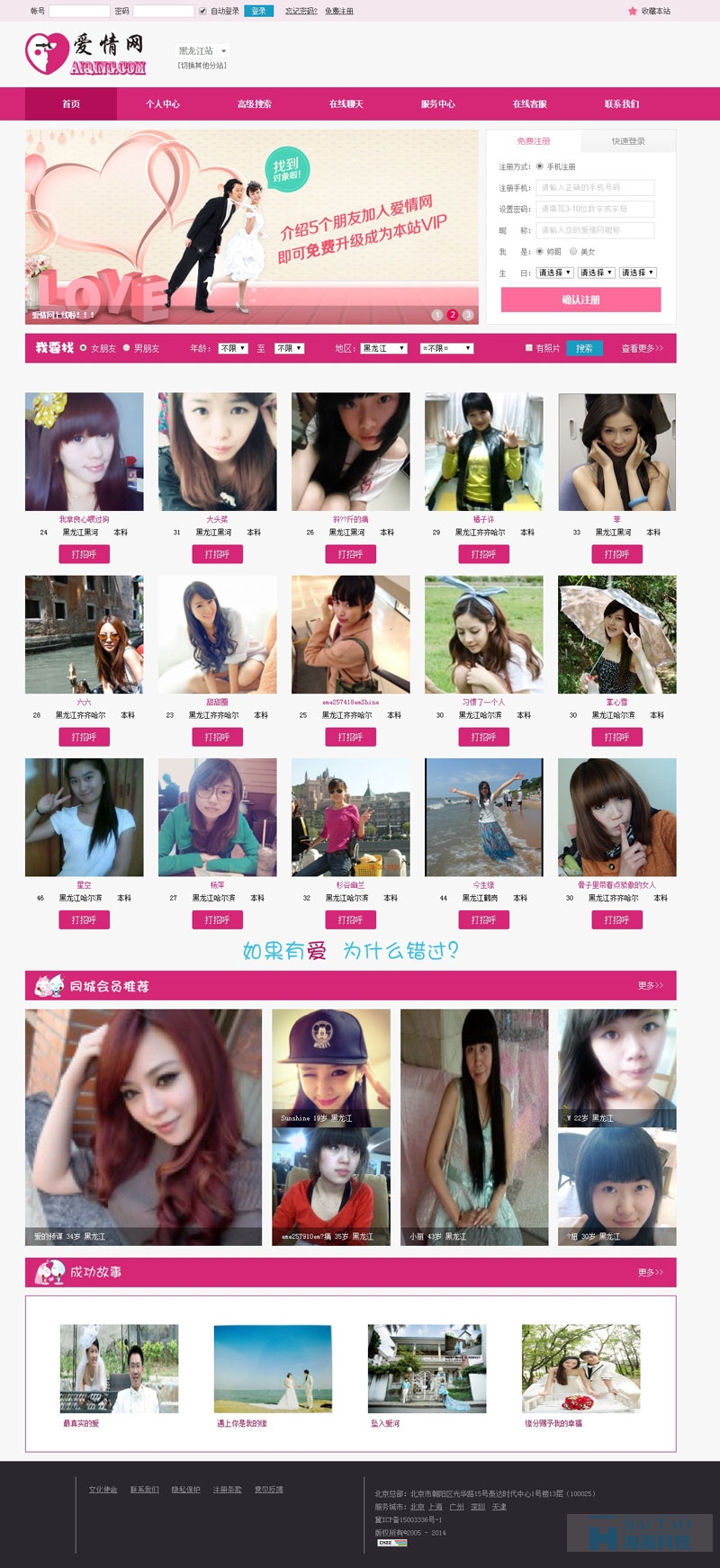Open 查看更多 link in search bar
The width and height of the screenshot is (720, 1568).
point(642,348)
